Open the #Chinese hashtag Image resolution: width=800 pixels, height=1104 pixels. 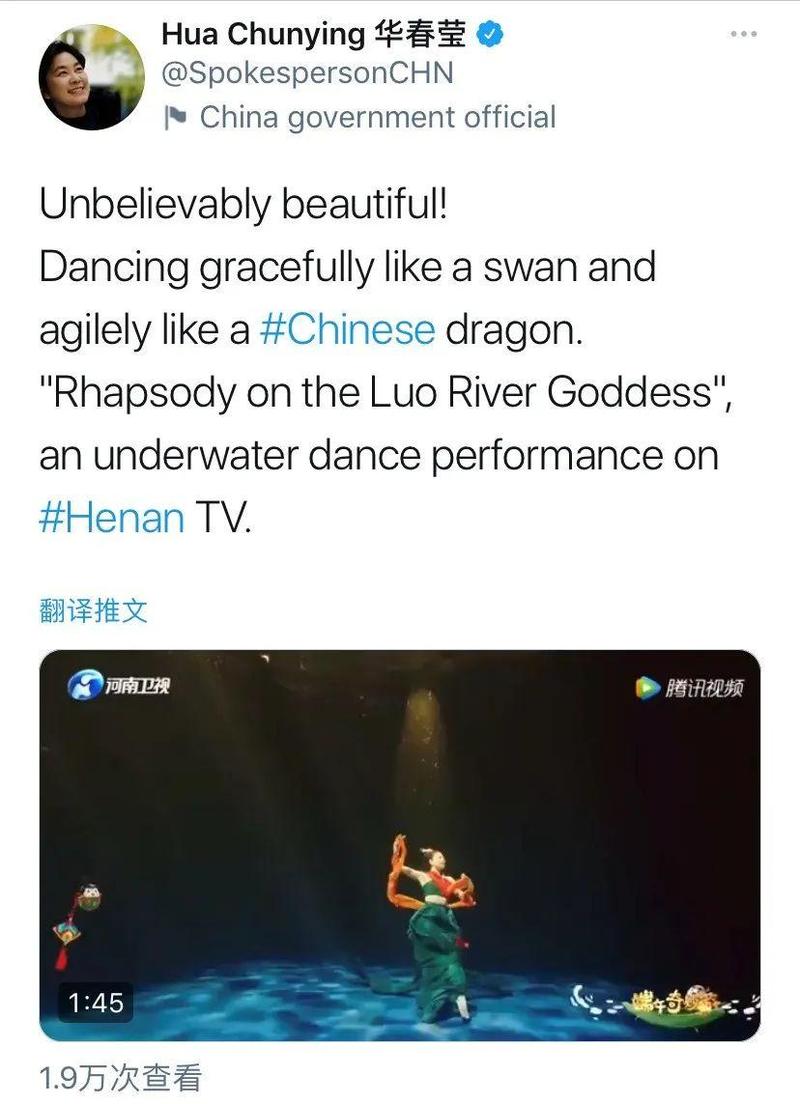(347, 330)
